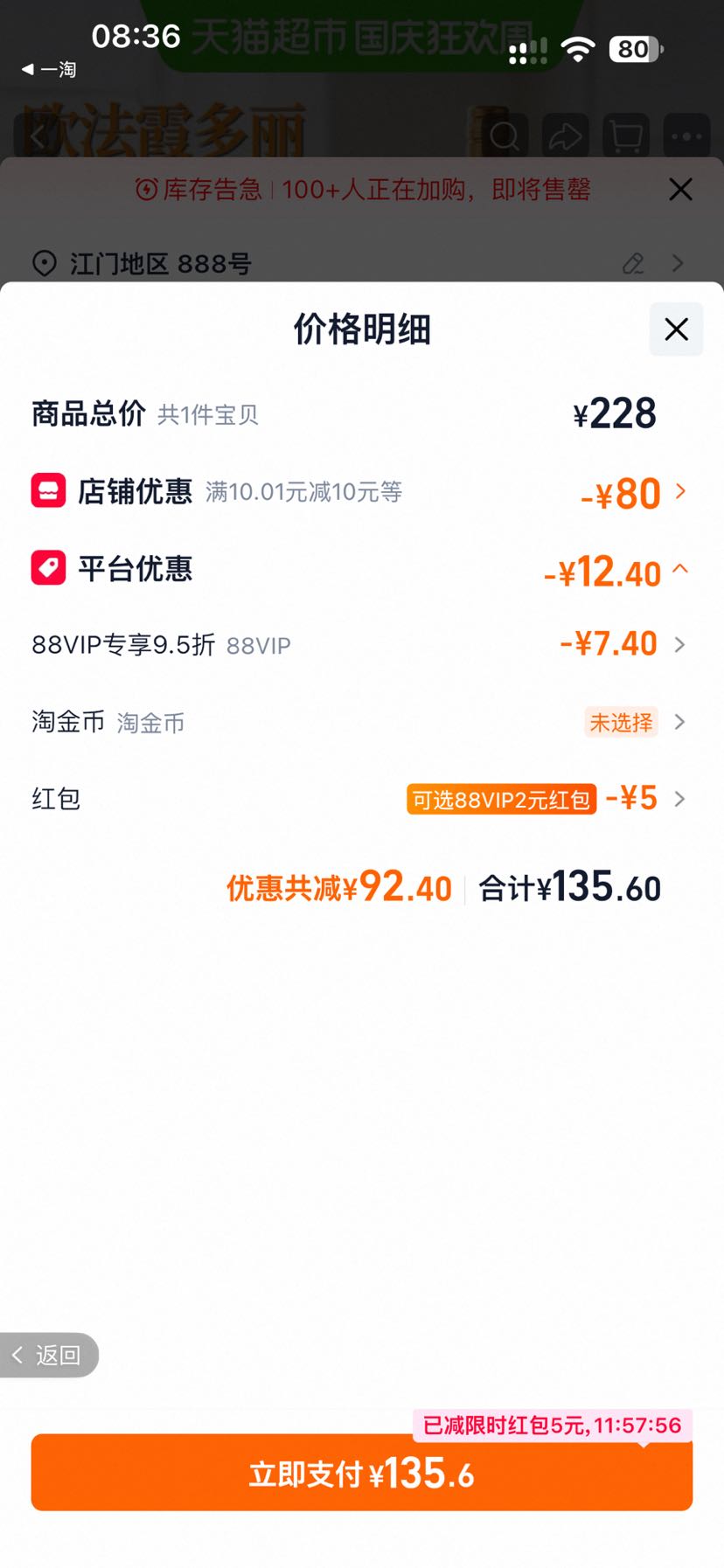Collapse the 平台优惠 platform discount section
The image size is (724, 1568).
360,570
